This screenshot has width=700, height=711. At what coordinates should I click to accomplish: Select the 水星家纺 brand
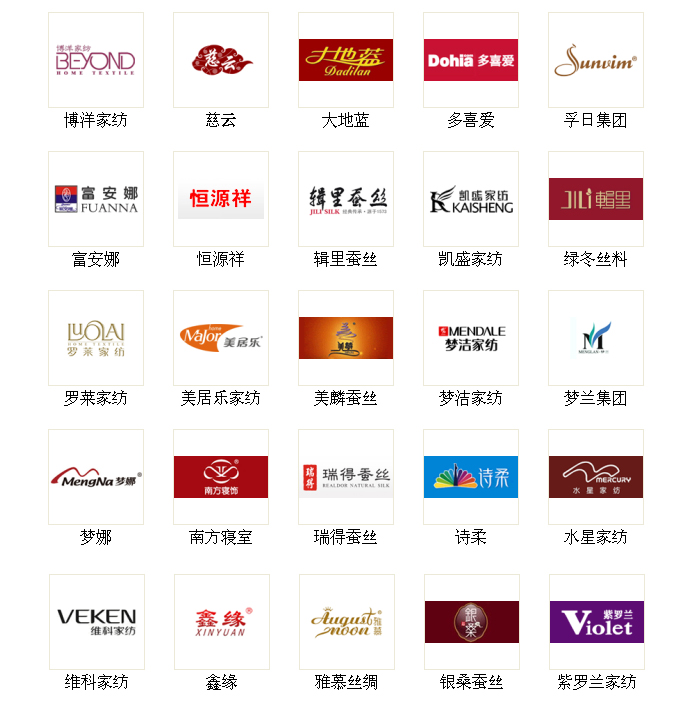tap(596, 477)
